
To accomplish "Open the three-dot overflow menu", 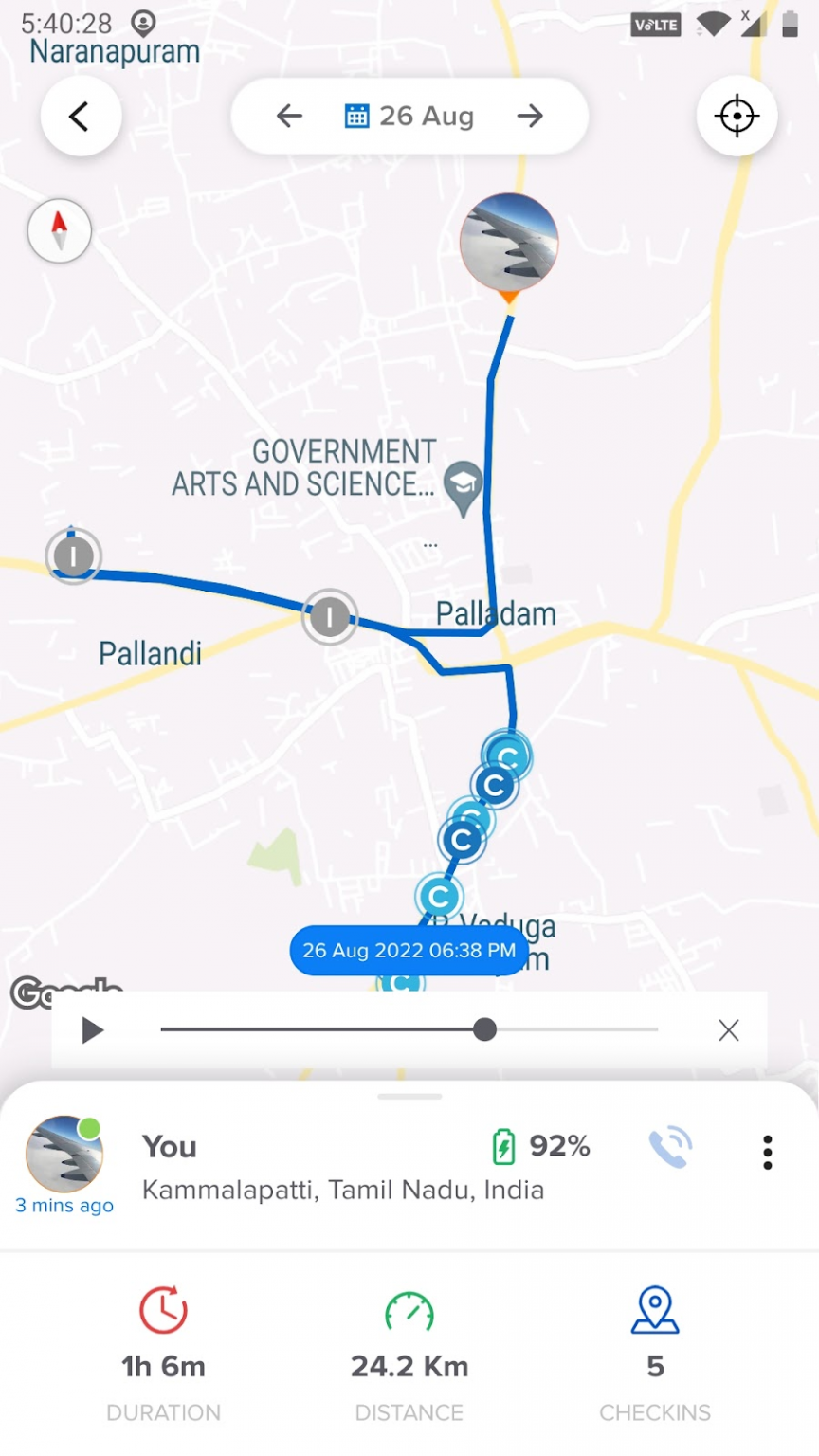I will pos(768,1153).
